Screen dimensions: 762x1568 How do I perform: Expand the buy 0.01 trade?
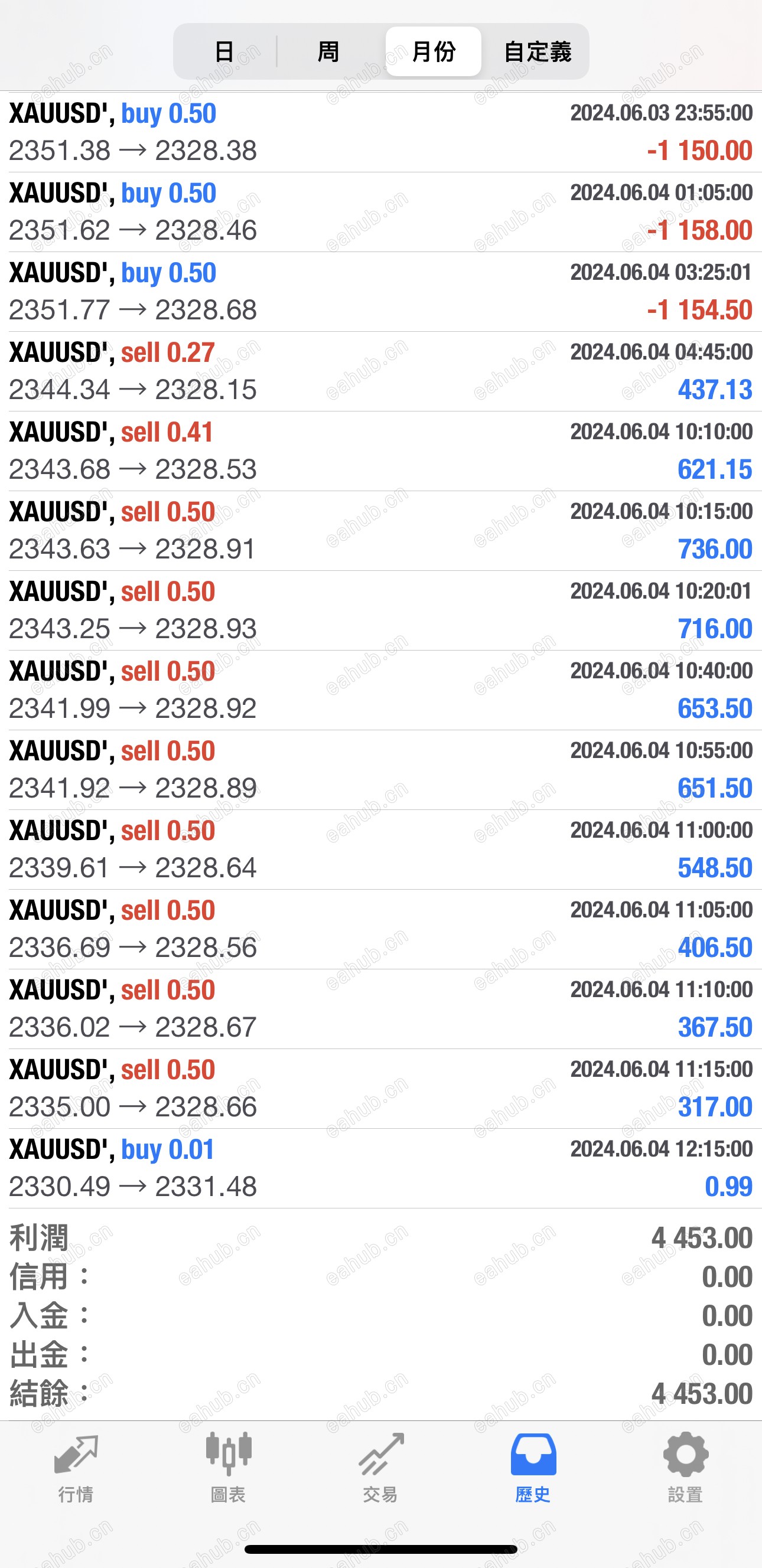click(x=380, y=1169)
